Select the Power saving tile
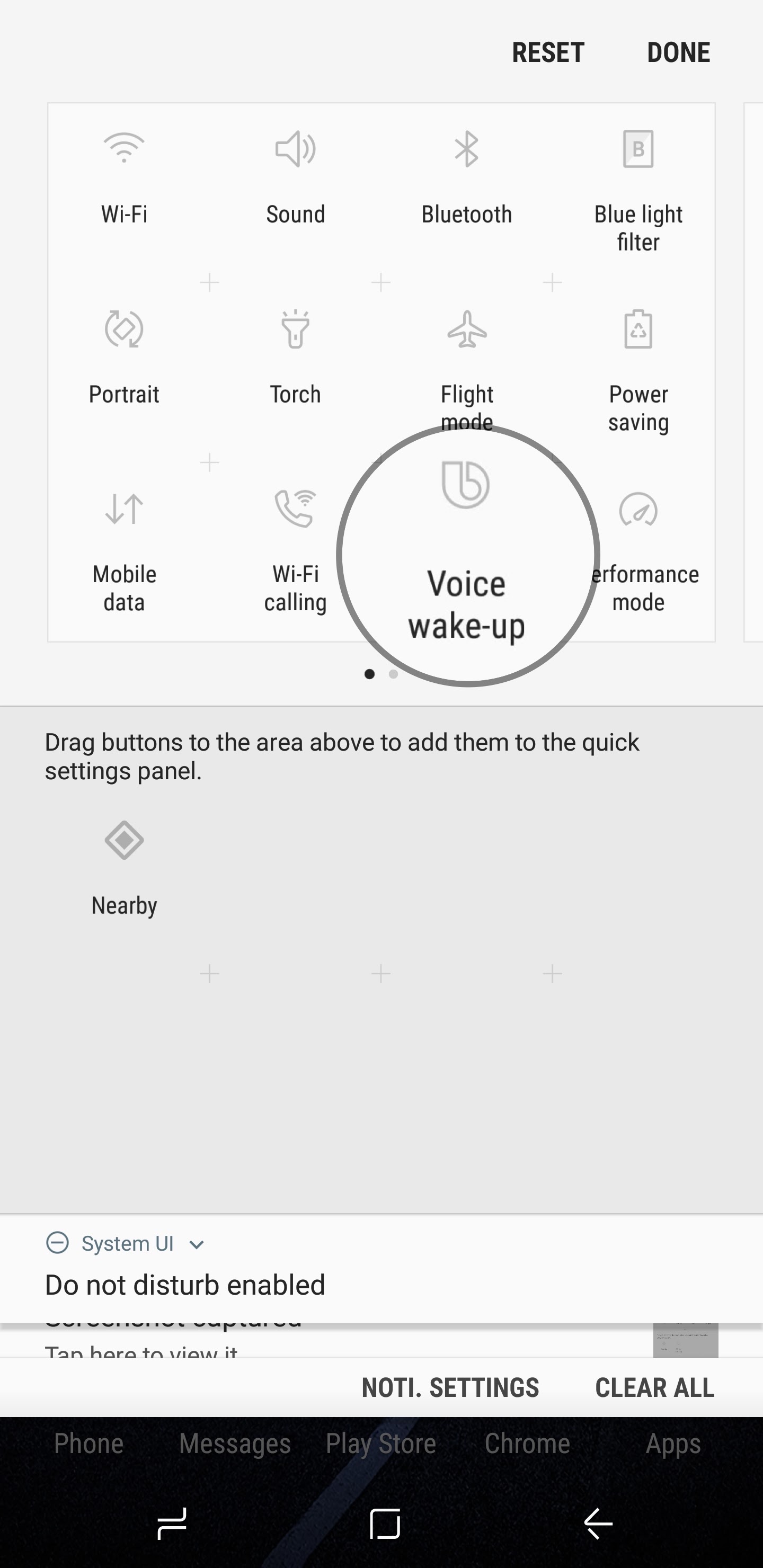 coord(638,365)
